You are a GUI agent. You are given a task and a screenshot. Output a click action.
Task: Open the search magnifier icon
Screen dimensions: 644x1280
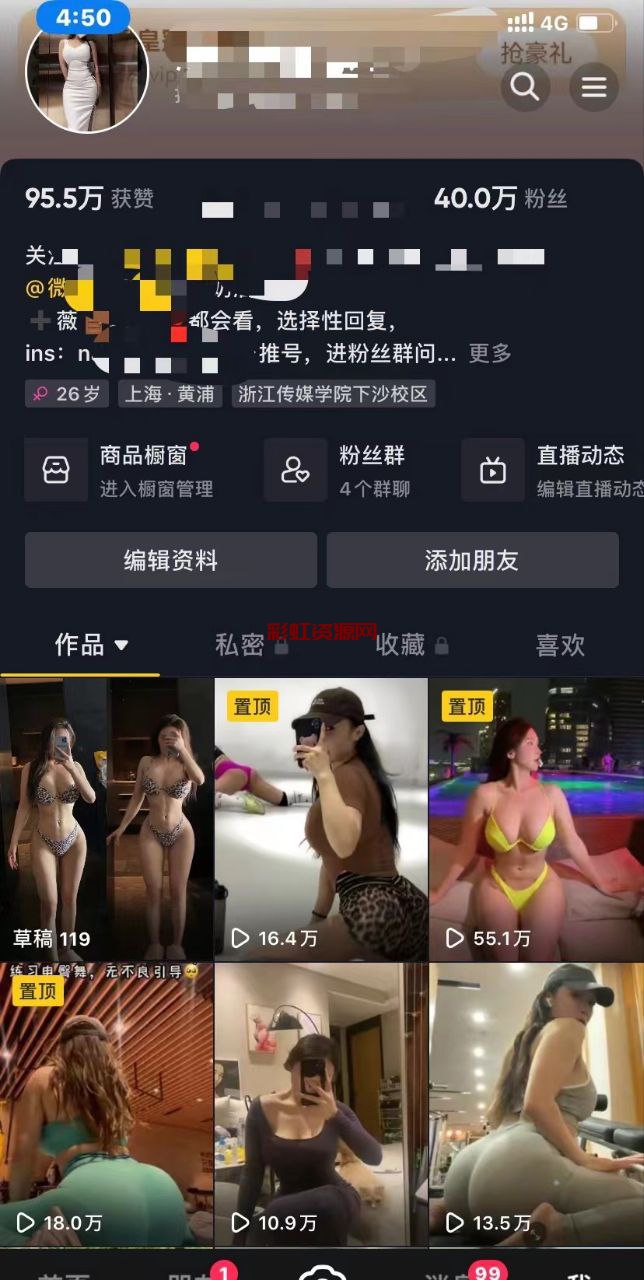click(525, 87)
